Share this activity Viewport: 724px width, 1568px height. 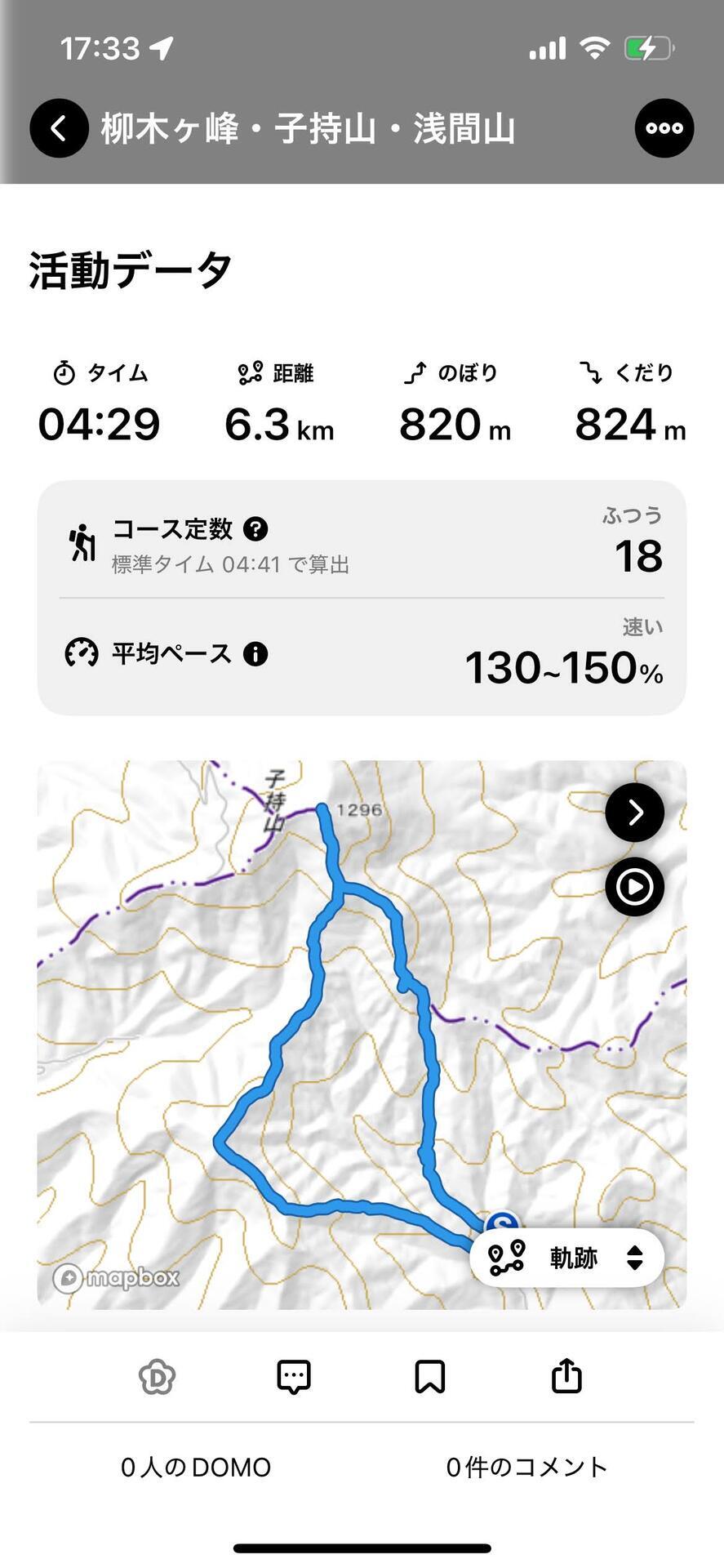(566, 1376)
